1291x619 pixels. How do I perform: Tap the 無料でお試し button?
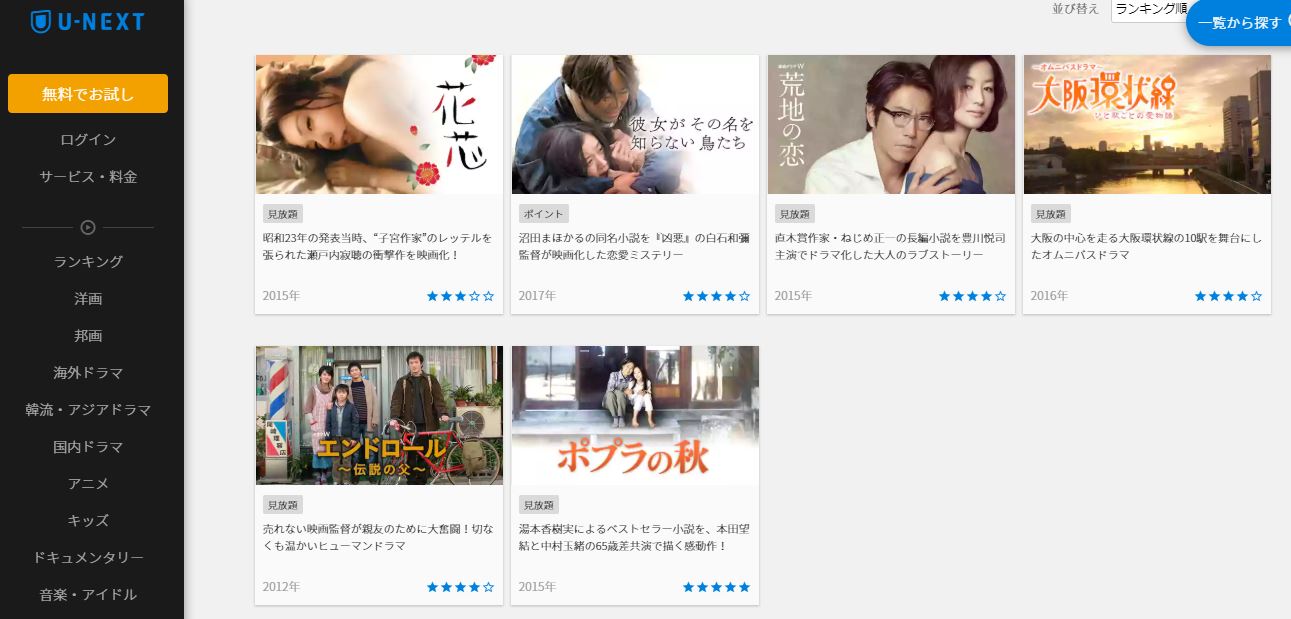point(88,94)
